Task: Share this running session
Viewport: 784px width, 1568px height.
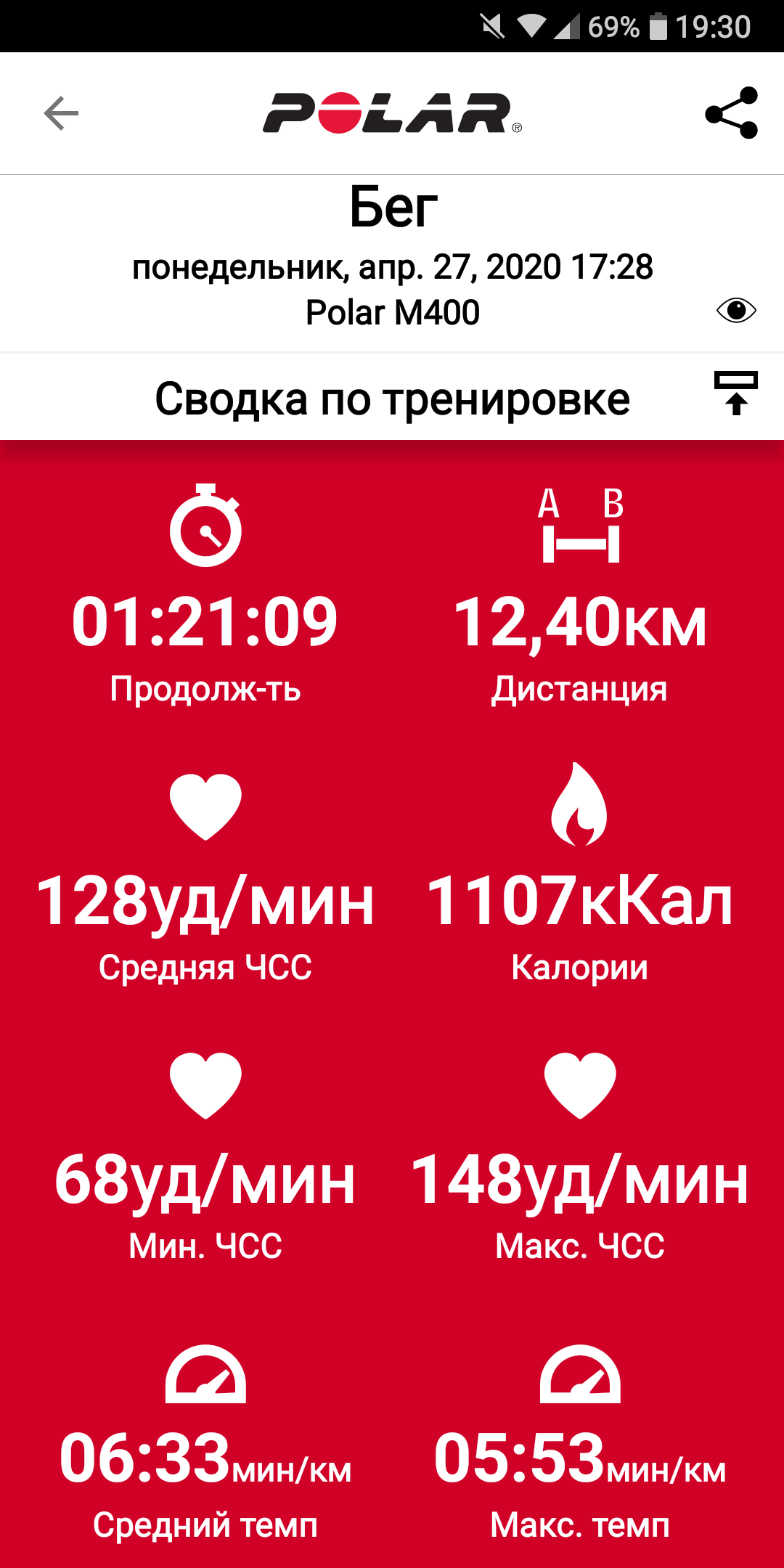Action: 732,113
